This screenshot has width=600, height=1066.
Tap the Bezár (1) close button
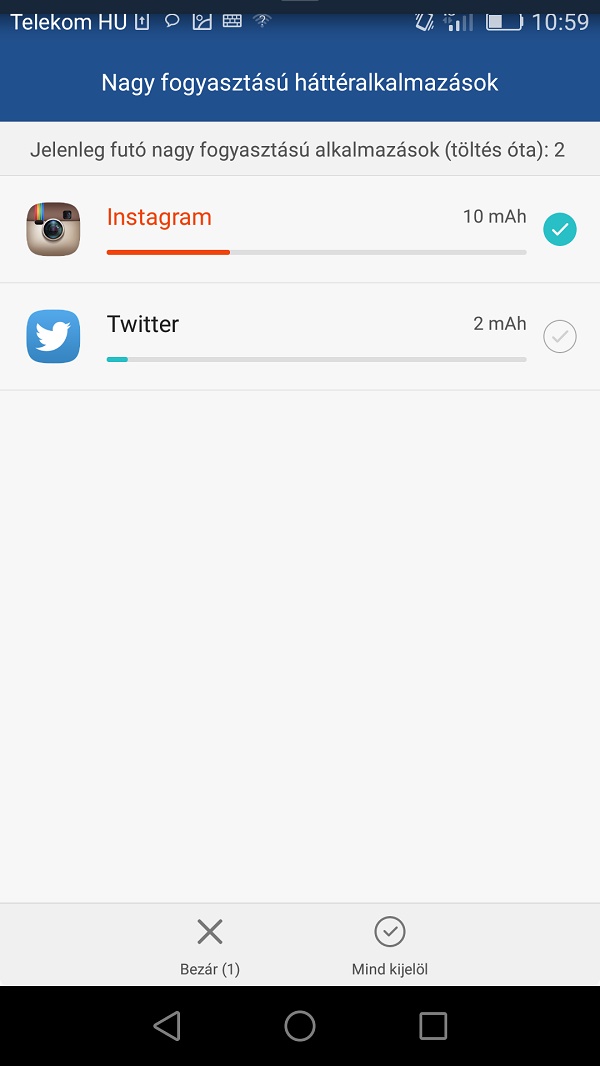(210, 946)
